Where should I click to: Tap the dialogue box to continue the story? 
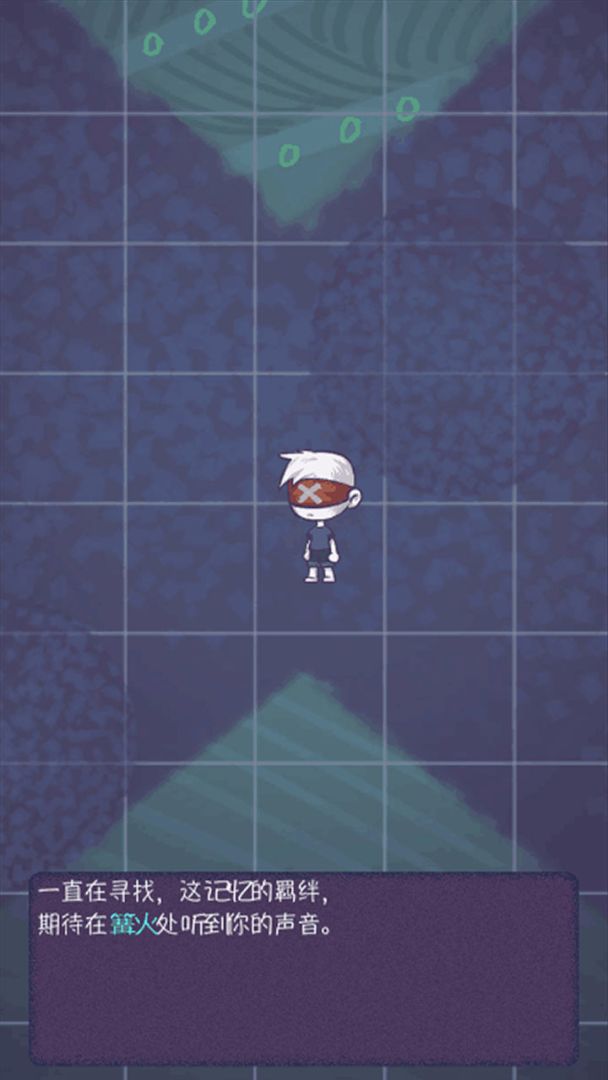(303, 968)
